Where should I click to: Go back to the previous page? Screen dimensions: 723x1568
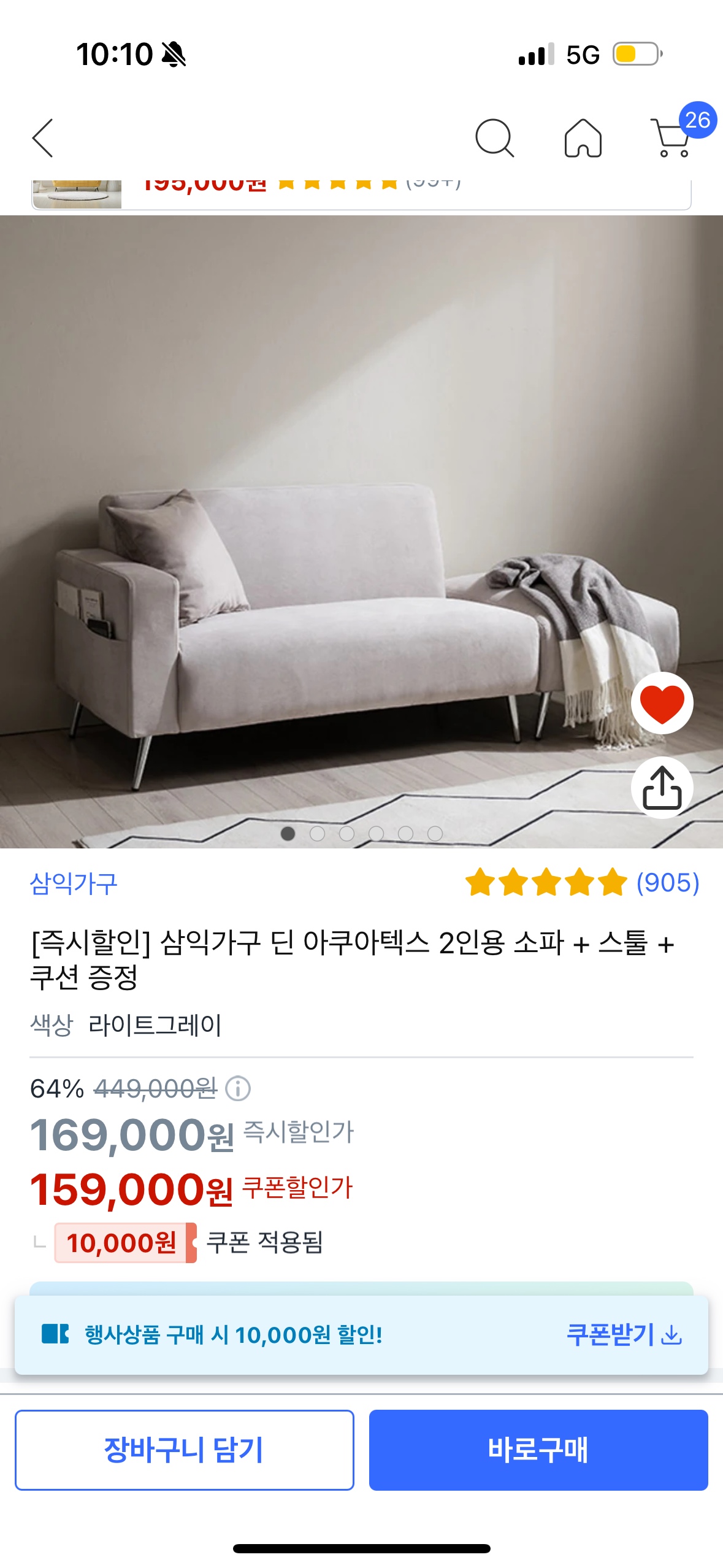(43, 138)
